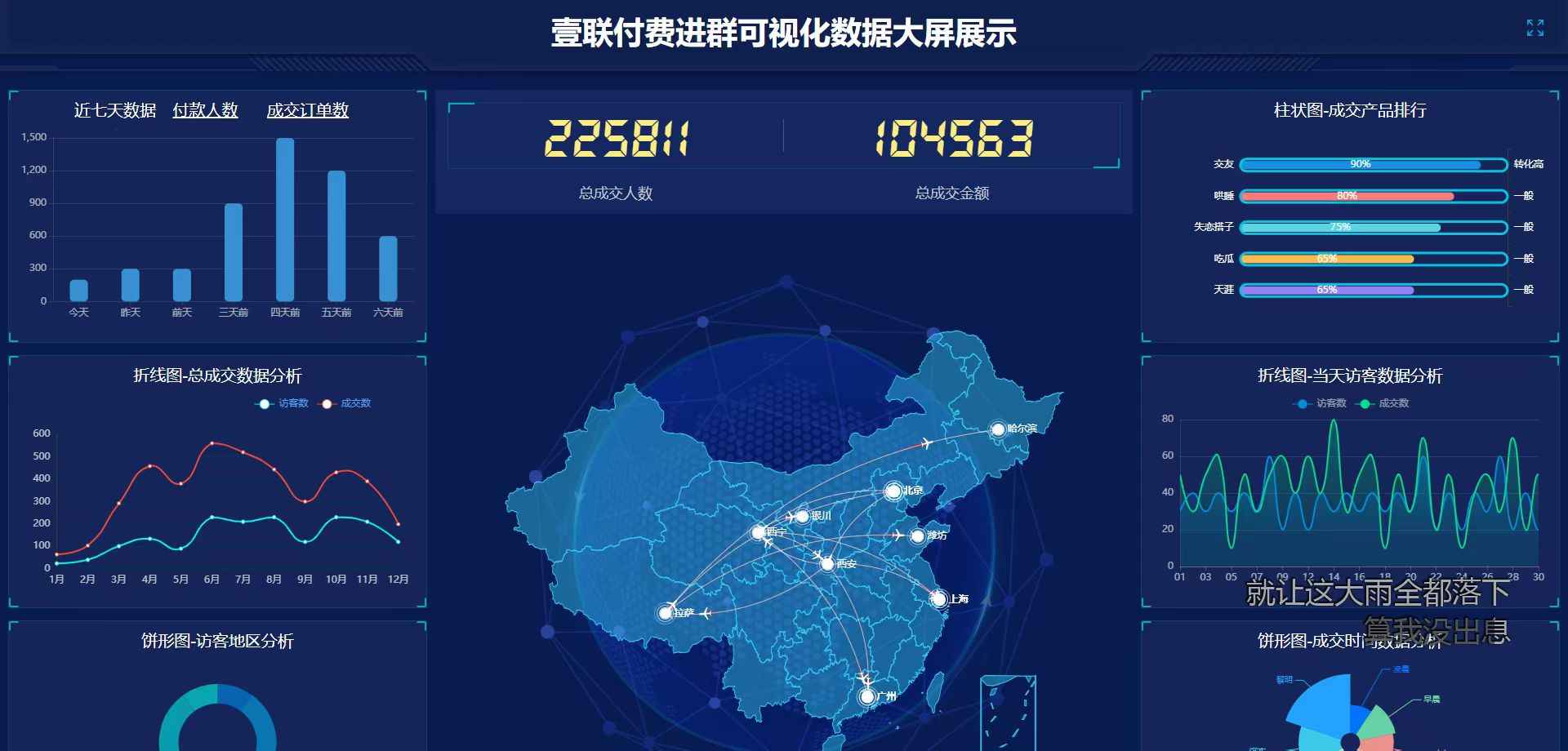
Task: Toggle 成交数 legend in 当天访客数据分析 chart
Action: [1383, 403]
